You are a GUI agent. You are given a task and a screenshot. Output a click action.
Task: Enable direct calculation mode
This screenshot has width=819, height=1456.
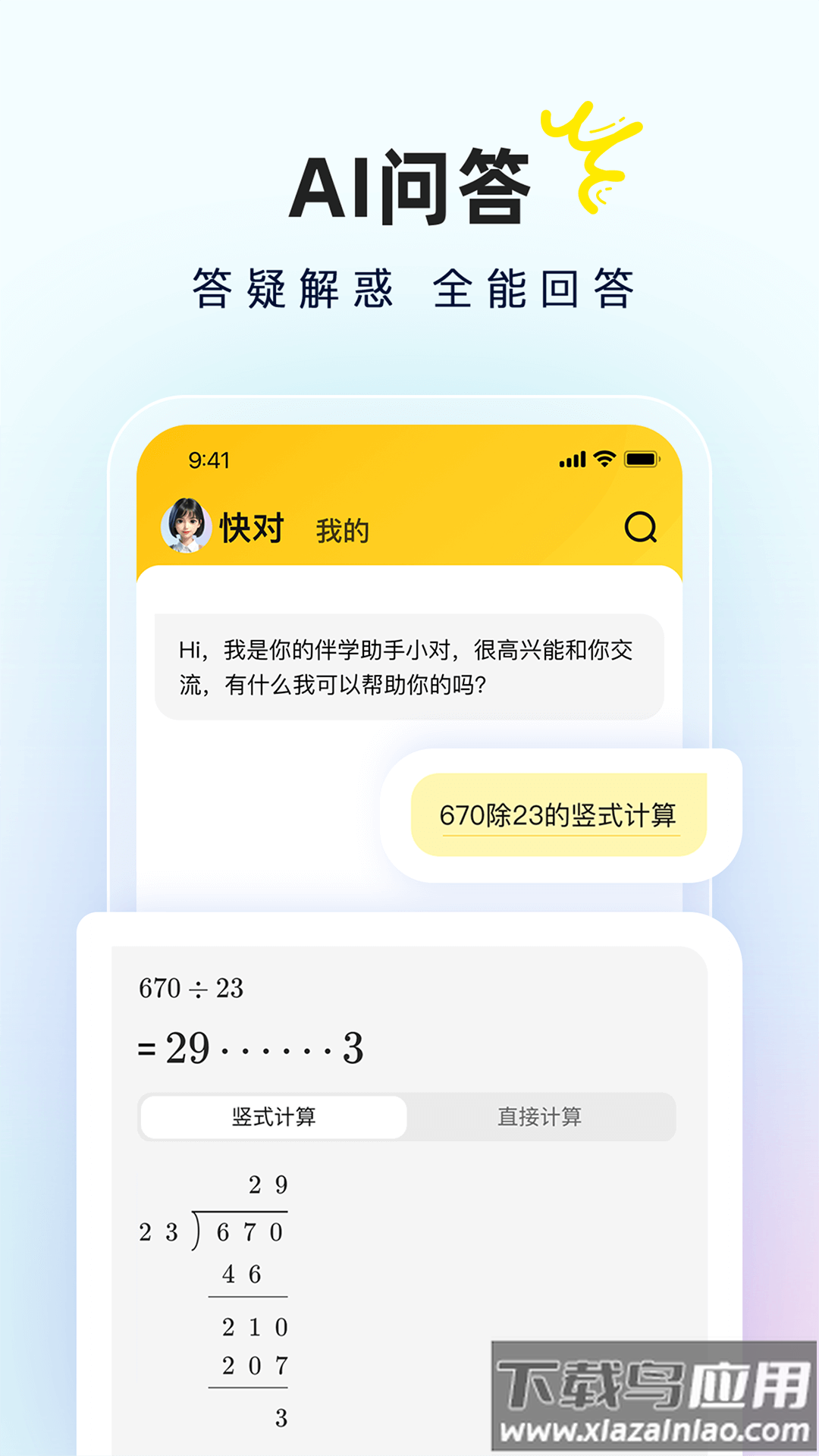point(541,1116)
